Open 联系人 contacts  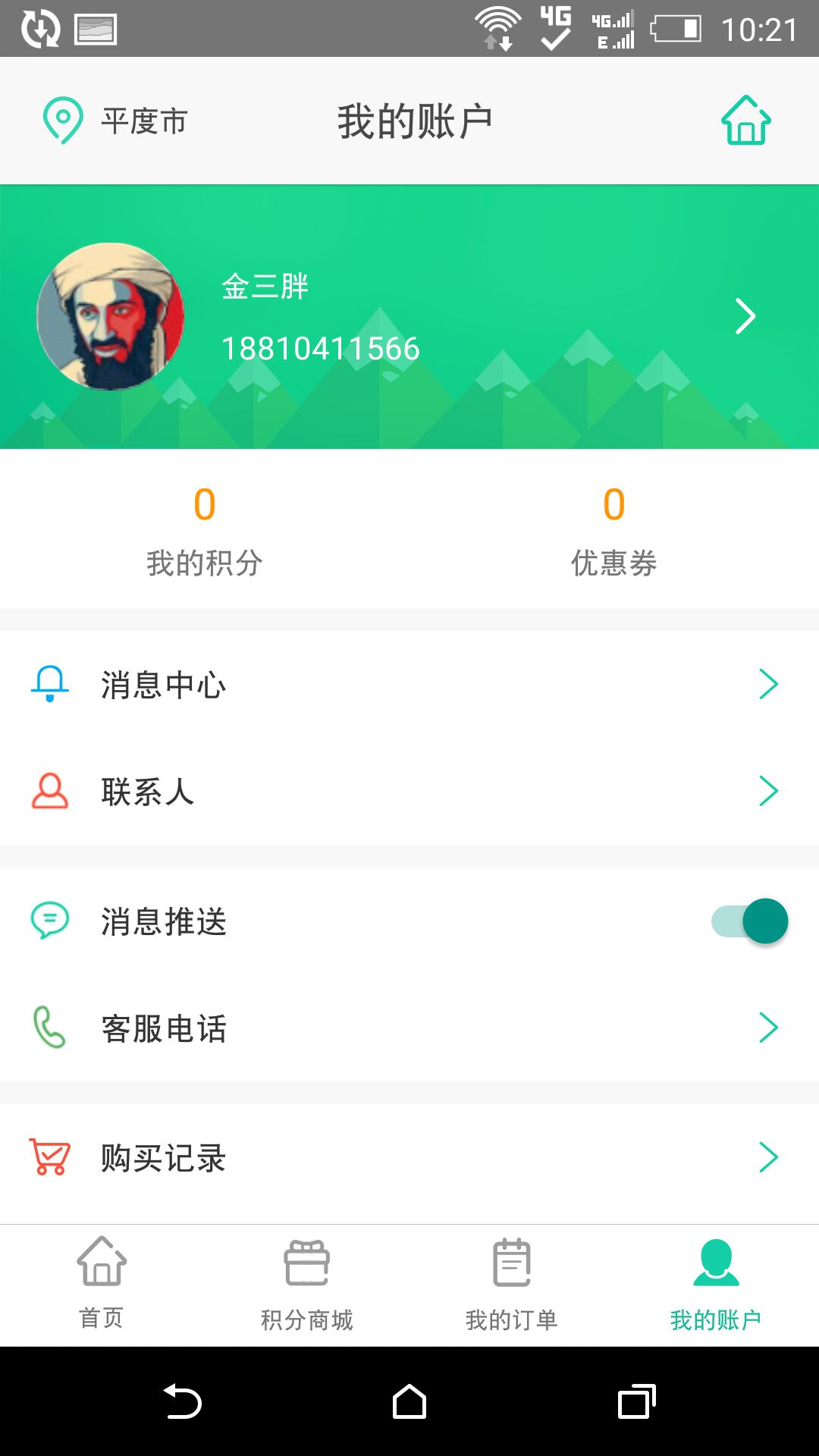pyautogui.click(x=409, y=792)
